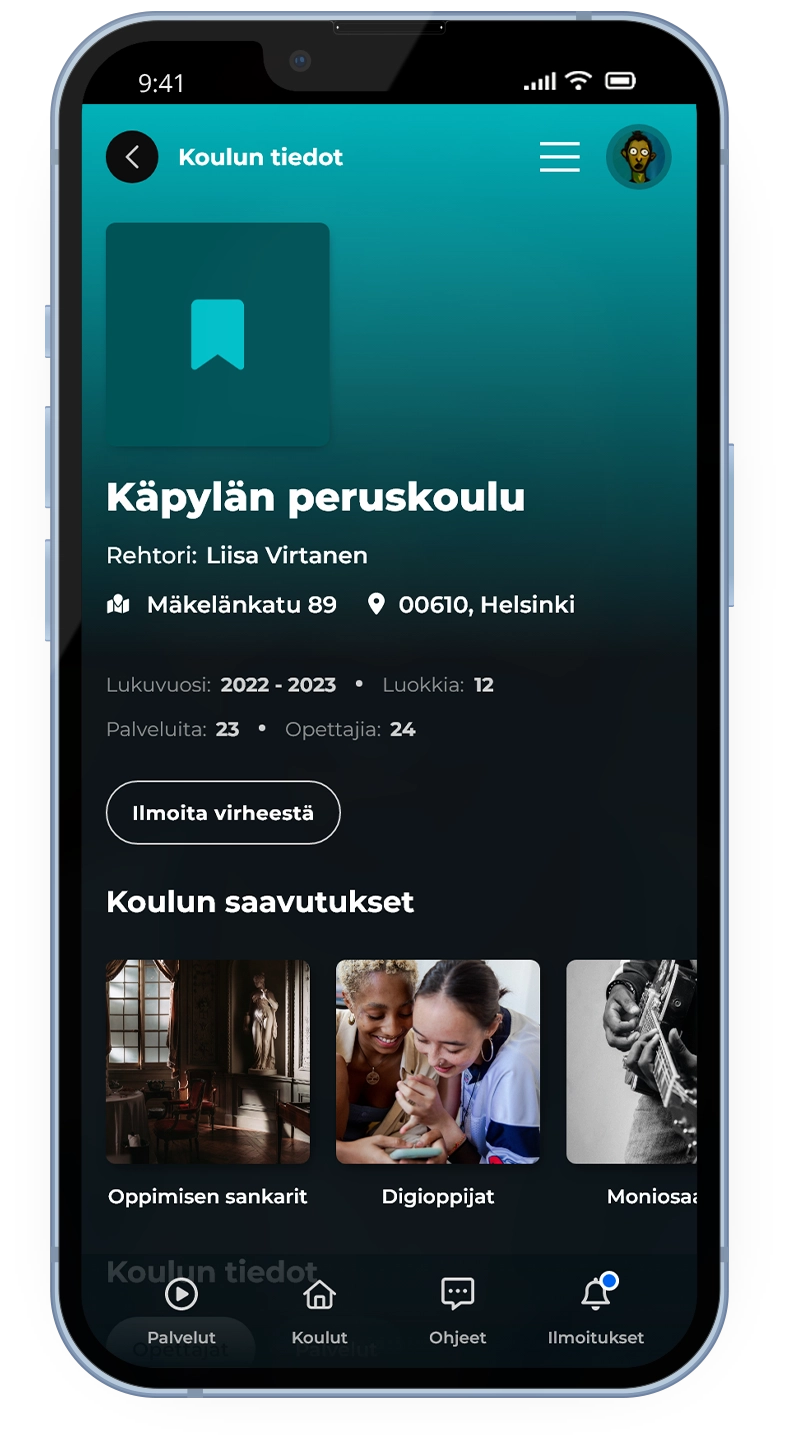
Task: Switch to the Ohjeet tab
Action: pos(457,1312)
